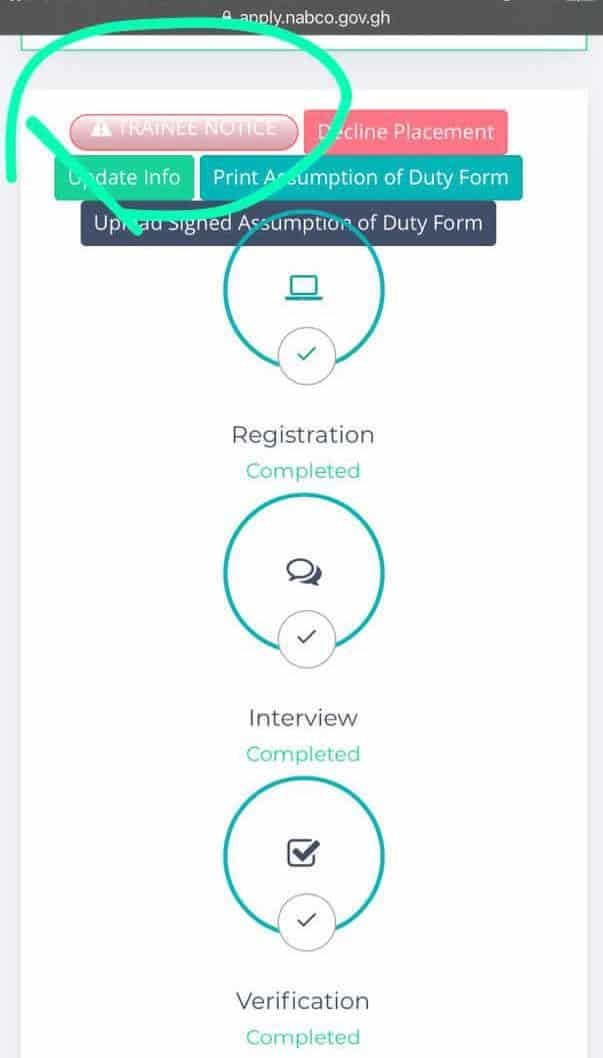The image size is (603, 1058).
Task: Tap Decline Placement
Action: tap(405, 132)
